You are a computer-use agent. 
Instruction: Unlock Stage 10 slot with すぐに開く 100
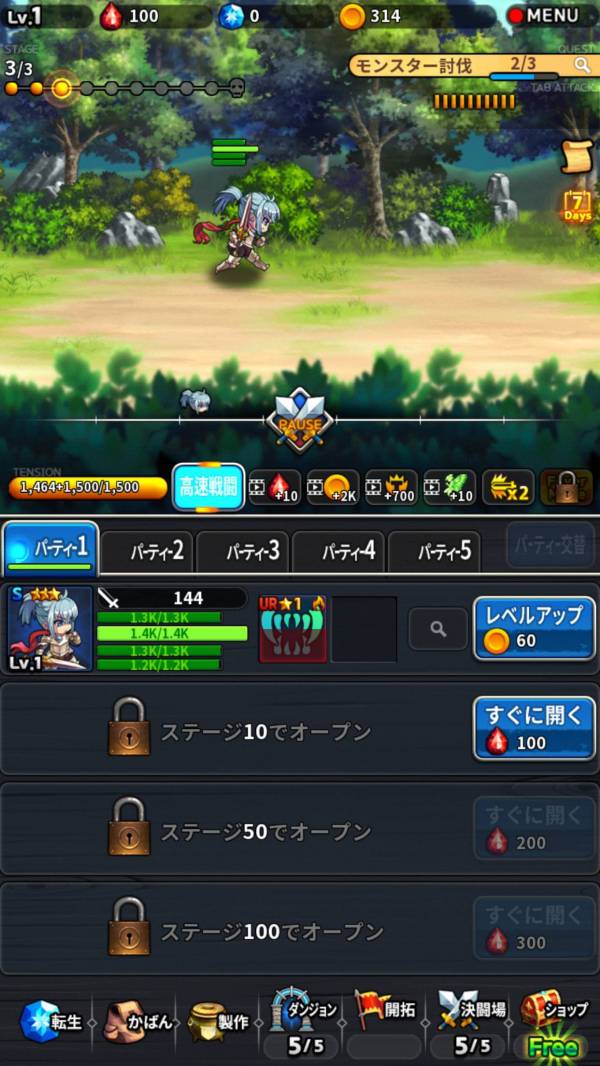point(534,728)
